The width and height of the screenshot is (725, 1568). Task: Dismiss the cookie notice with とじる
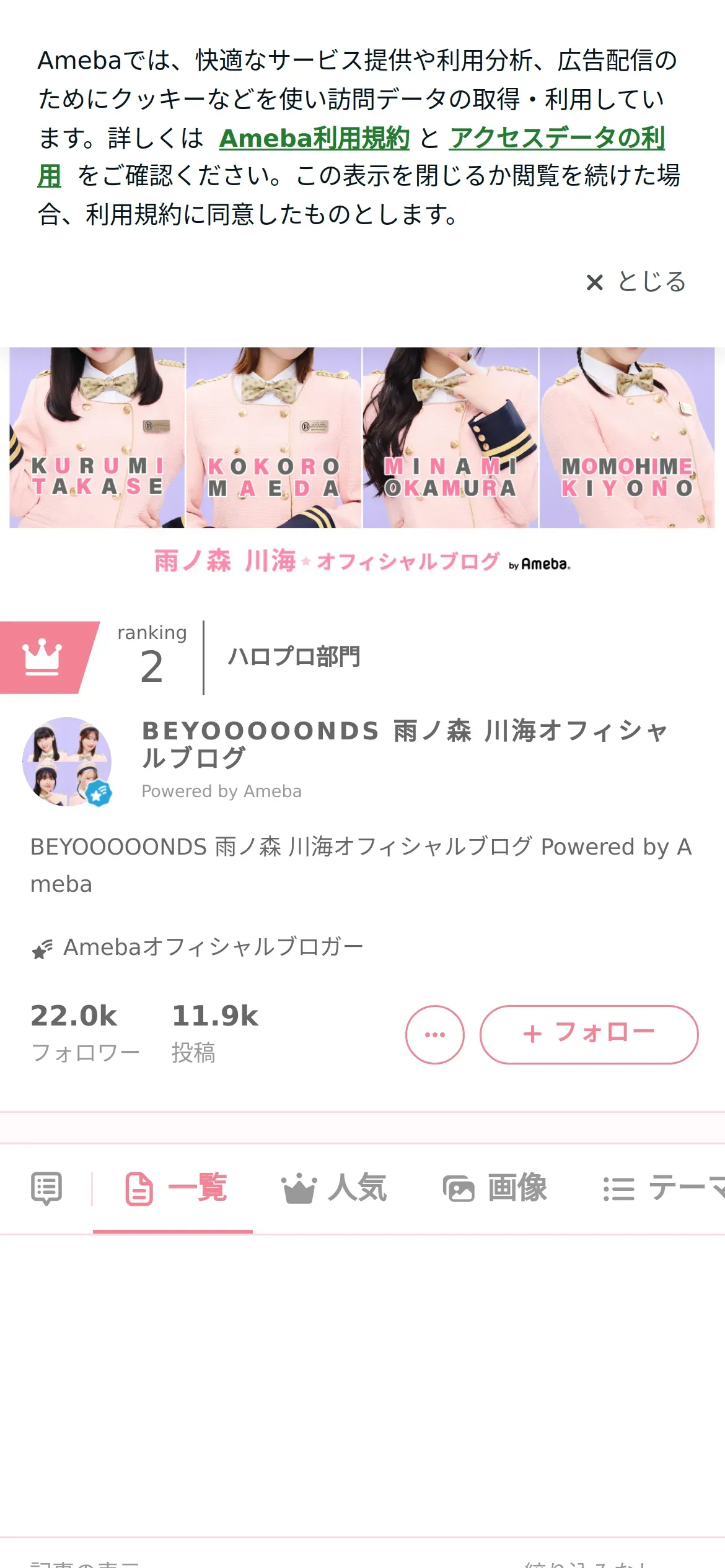click(x=636, y=282)
